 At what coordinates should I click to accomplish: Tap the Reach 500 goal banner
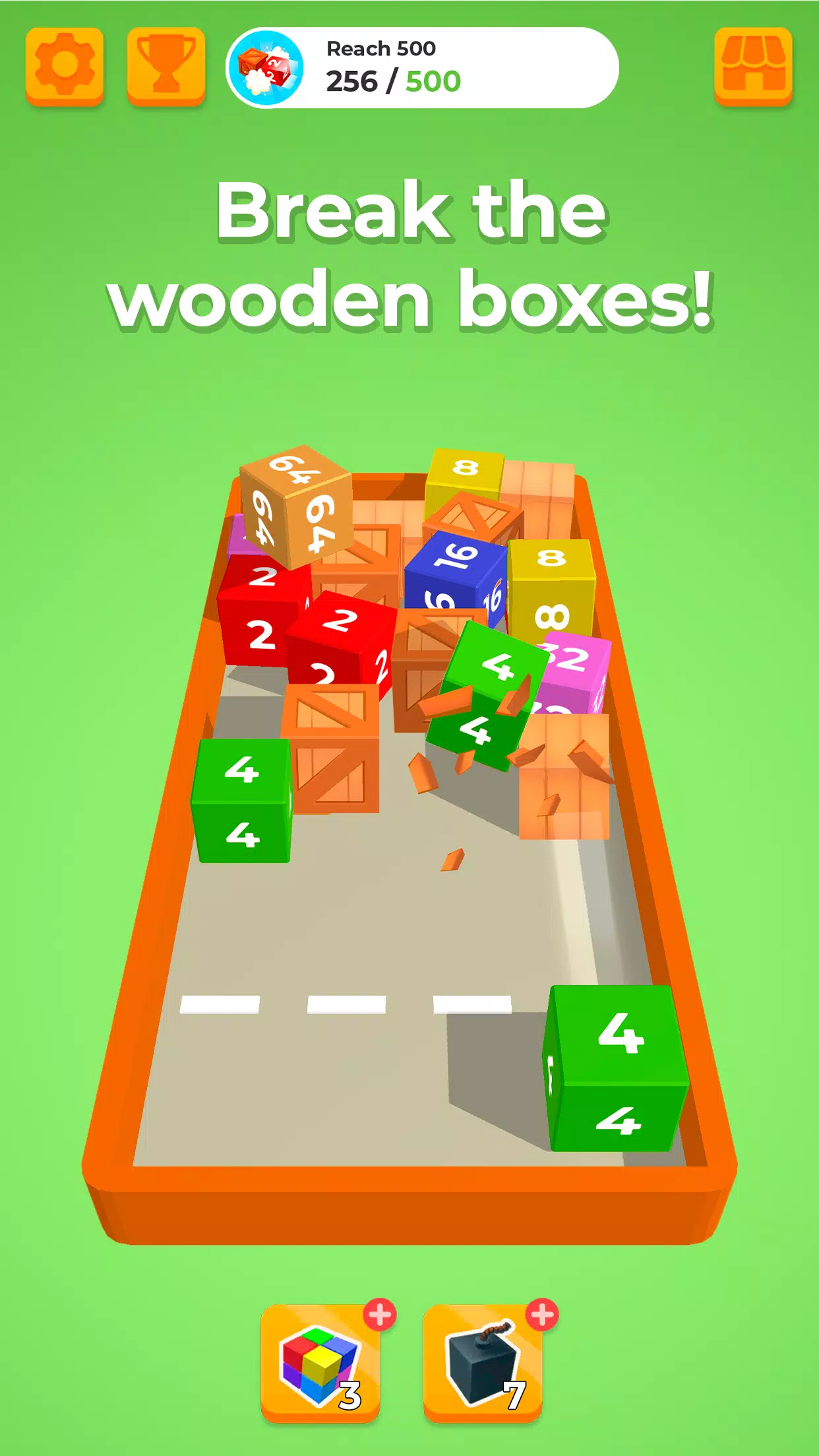coord(422,67)
